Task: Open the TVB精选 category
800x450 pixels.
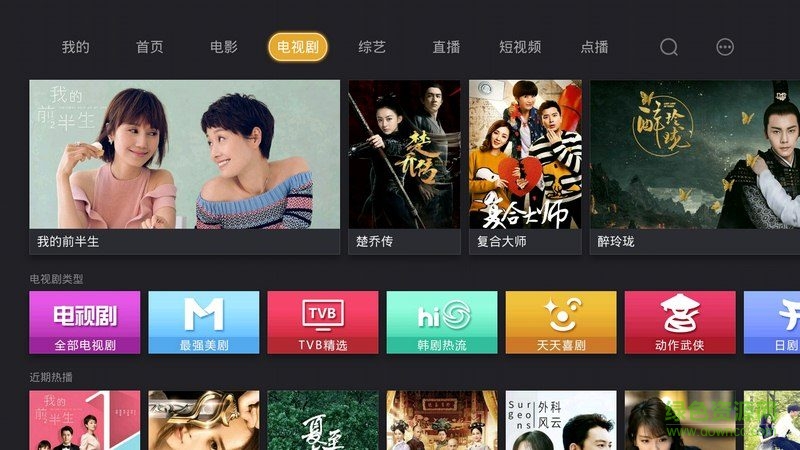Action: point(323,322)
